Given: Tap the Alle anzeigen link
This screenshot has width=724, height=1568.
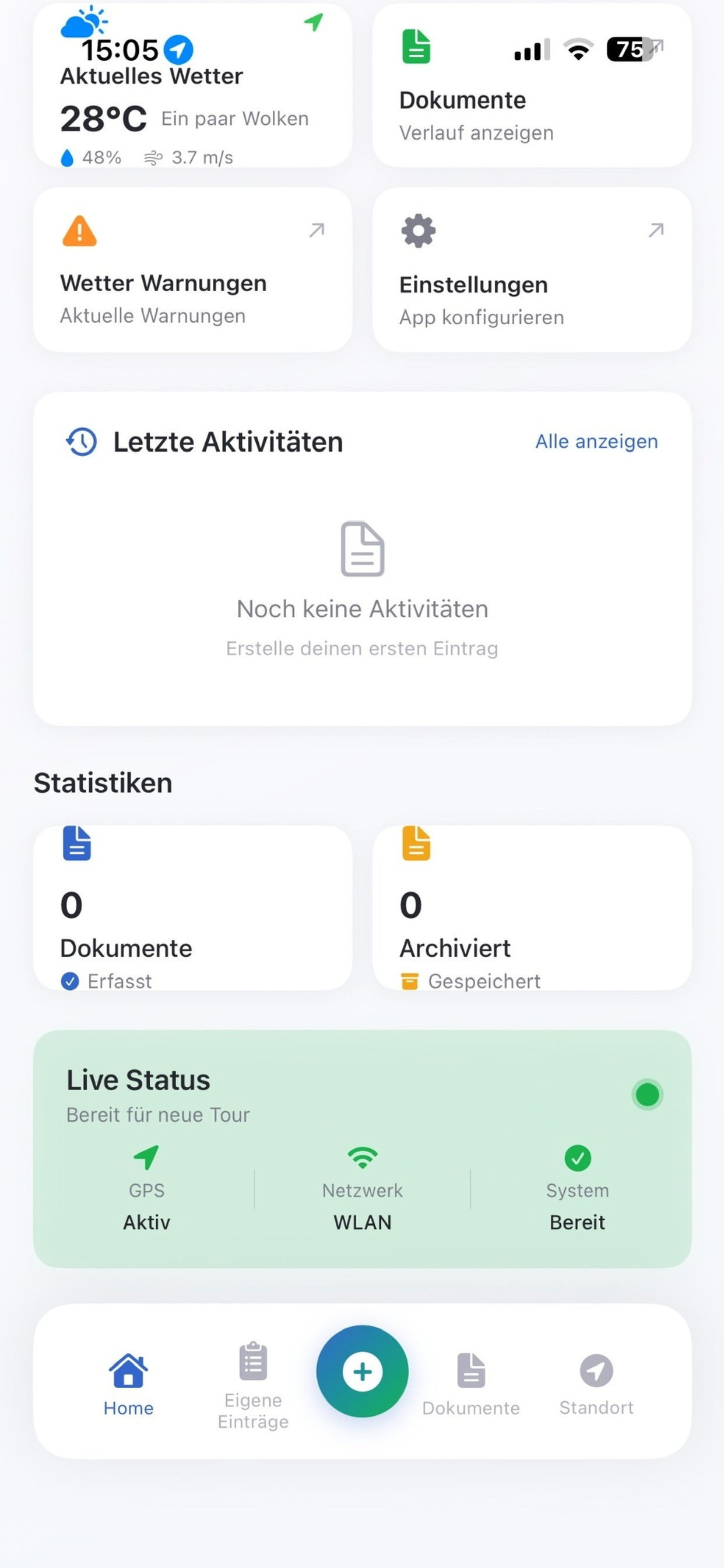Looking at the screenshot, I should click(596, 442).
